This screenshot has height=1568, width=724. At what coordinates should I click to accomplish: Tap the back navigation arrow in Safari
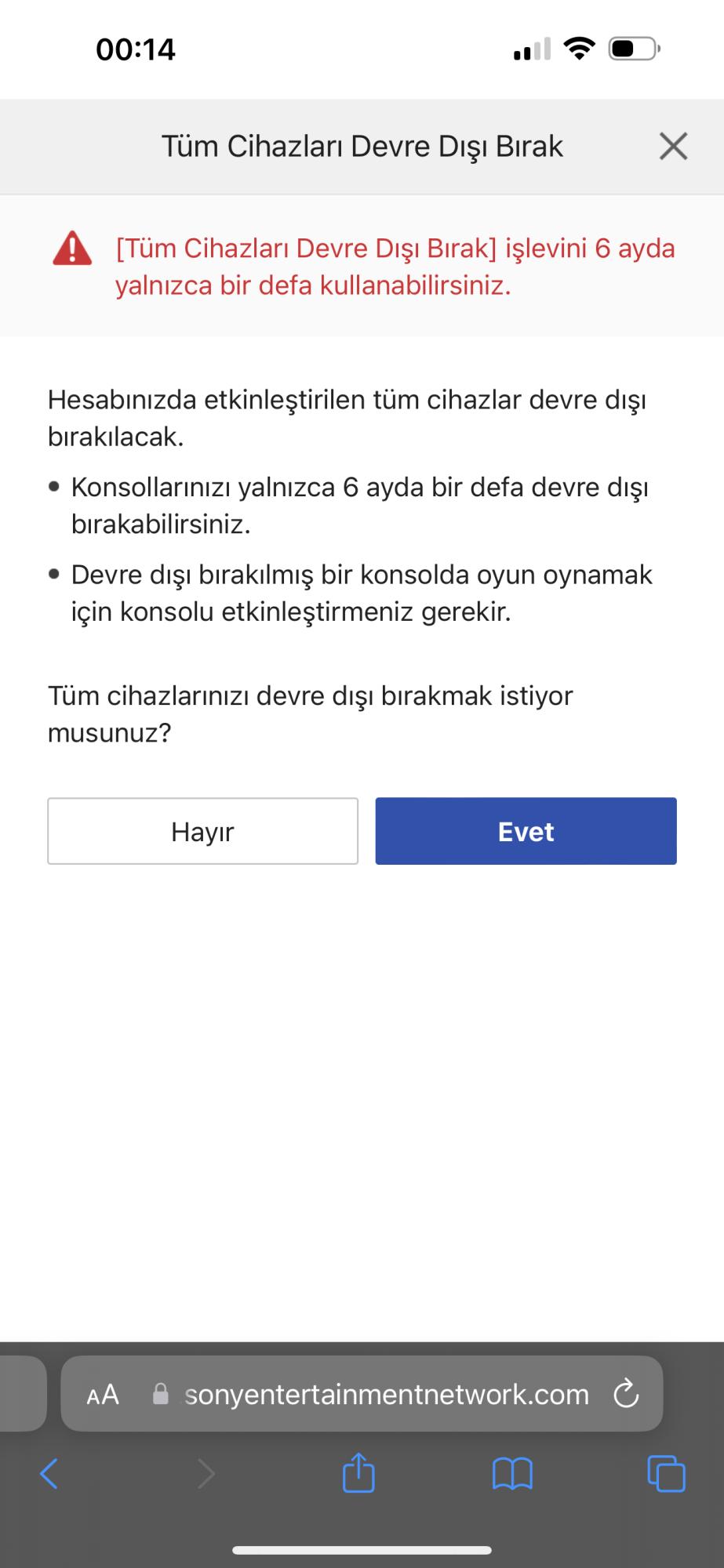(x=49, y=1474)
